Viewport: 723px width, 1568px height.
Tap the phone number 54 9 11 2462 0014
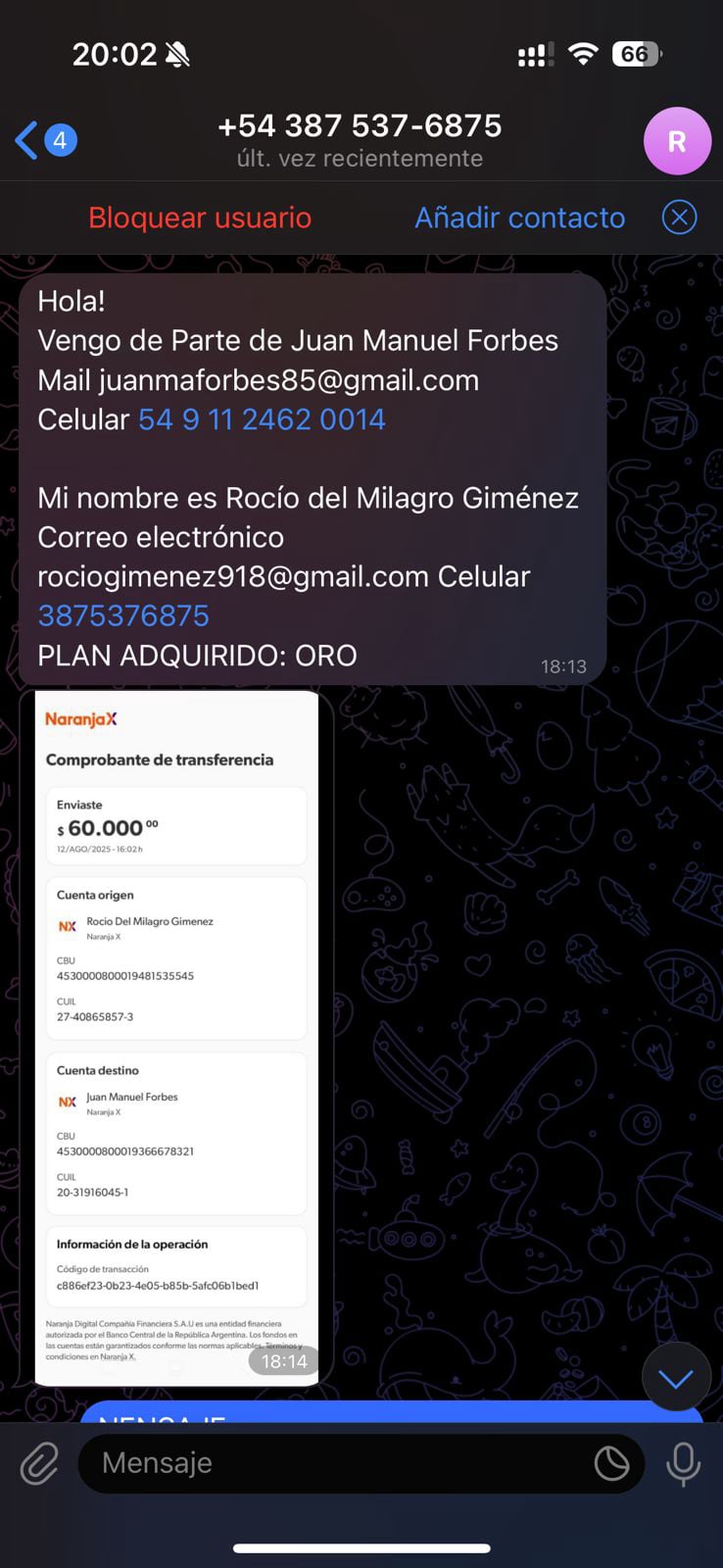pyautogui.click(x=262, y=419)
